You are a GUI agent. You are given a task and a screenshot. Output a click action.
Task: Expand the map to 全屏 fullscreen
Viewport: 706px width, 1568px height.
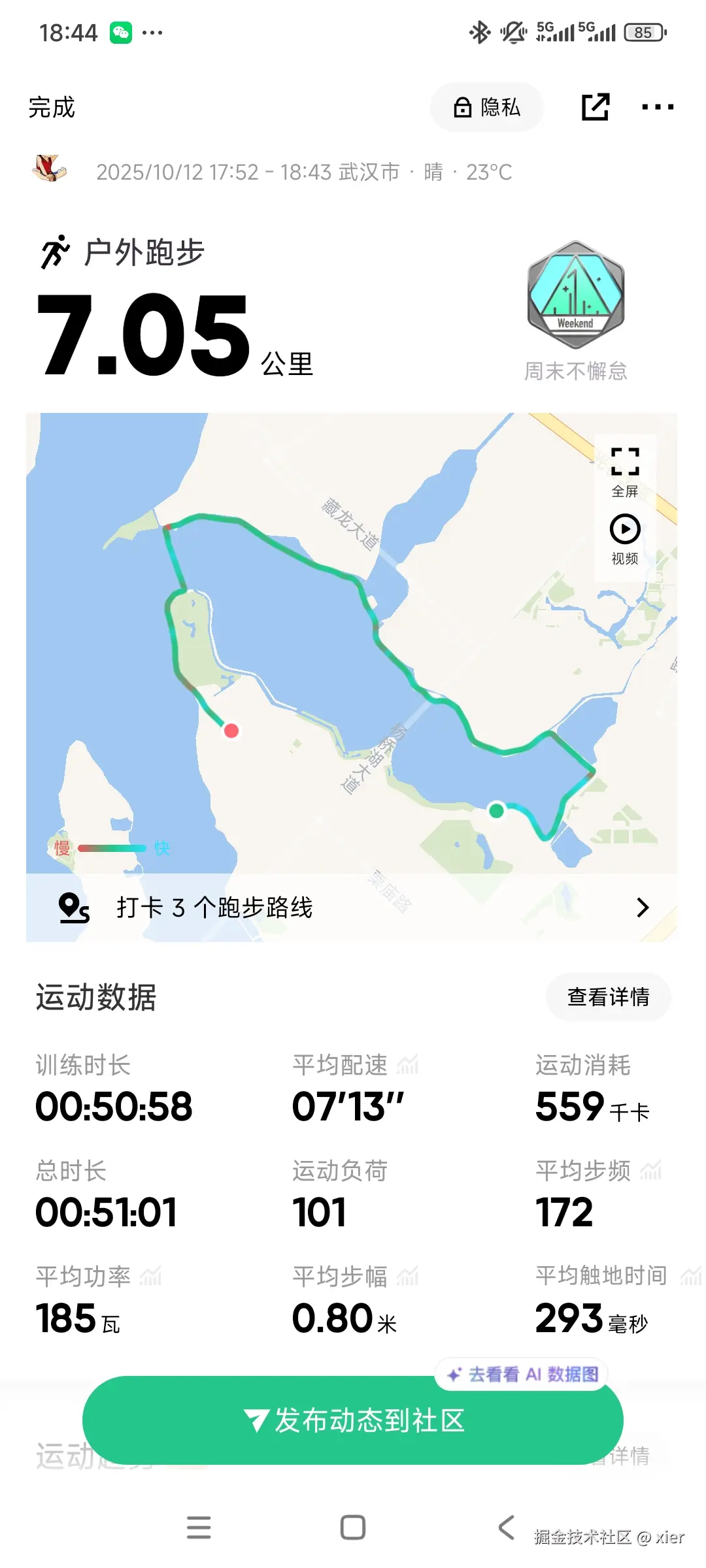pyautogui.click(x=624, y=470)
